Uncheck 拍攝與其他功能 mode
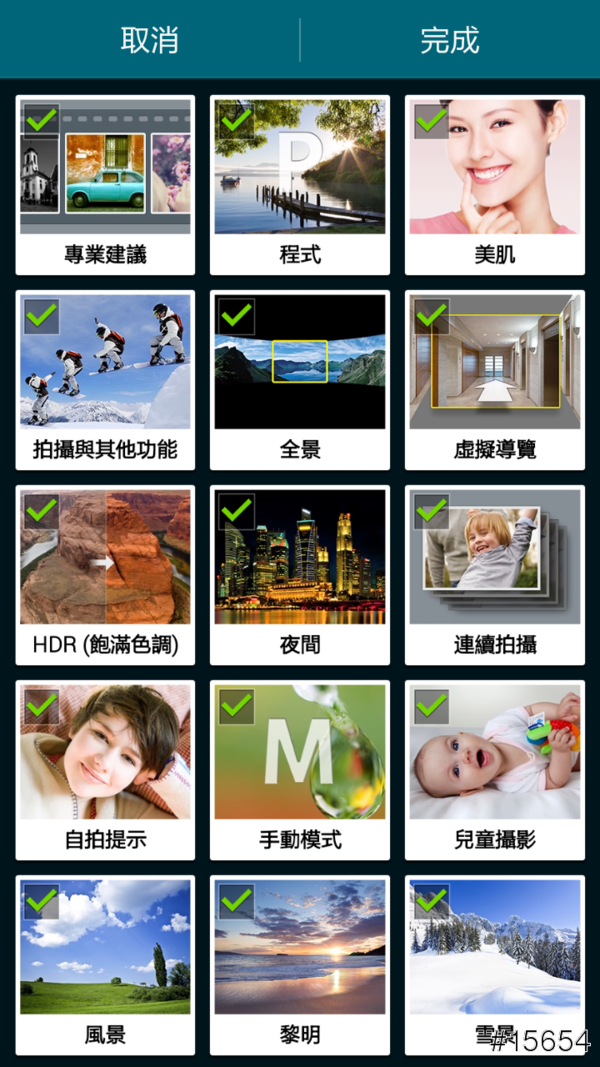This screenshot has width=600, height=1067. (x=105, y=380)
